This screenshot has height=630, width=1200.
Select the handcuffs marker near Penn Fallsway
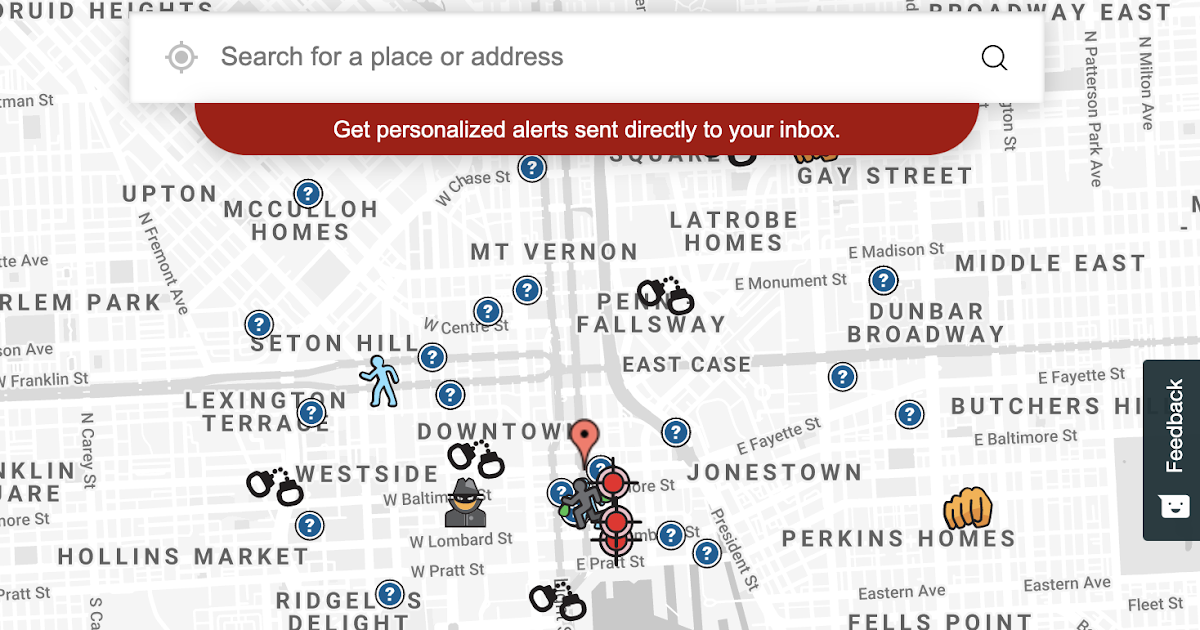coord(665,295)
